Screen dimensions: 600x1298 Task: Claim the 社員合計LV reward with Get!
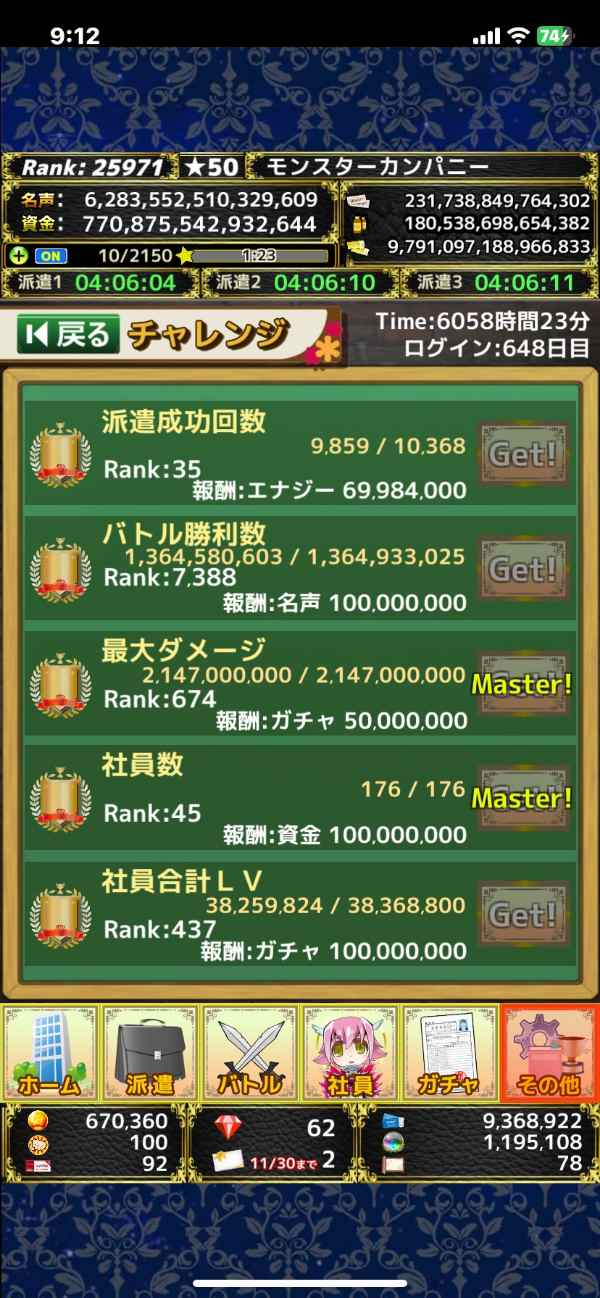pos(523,914)
